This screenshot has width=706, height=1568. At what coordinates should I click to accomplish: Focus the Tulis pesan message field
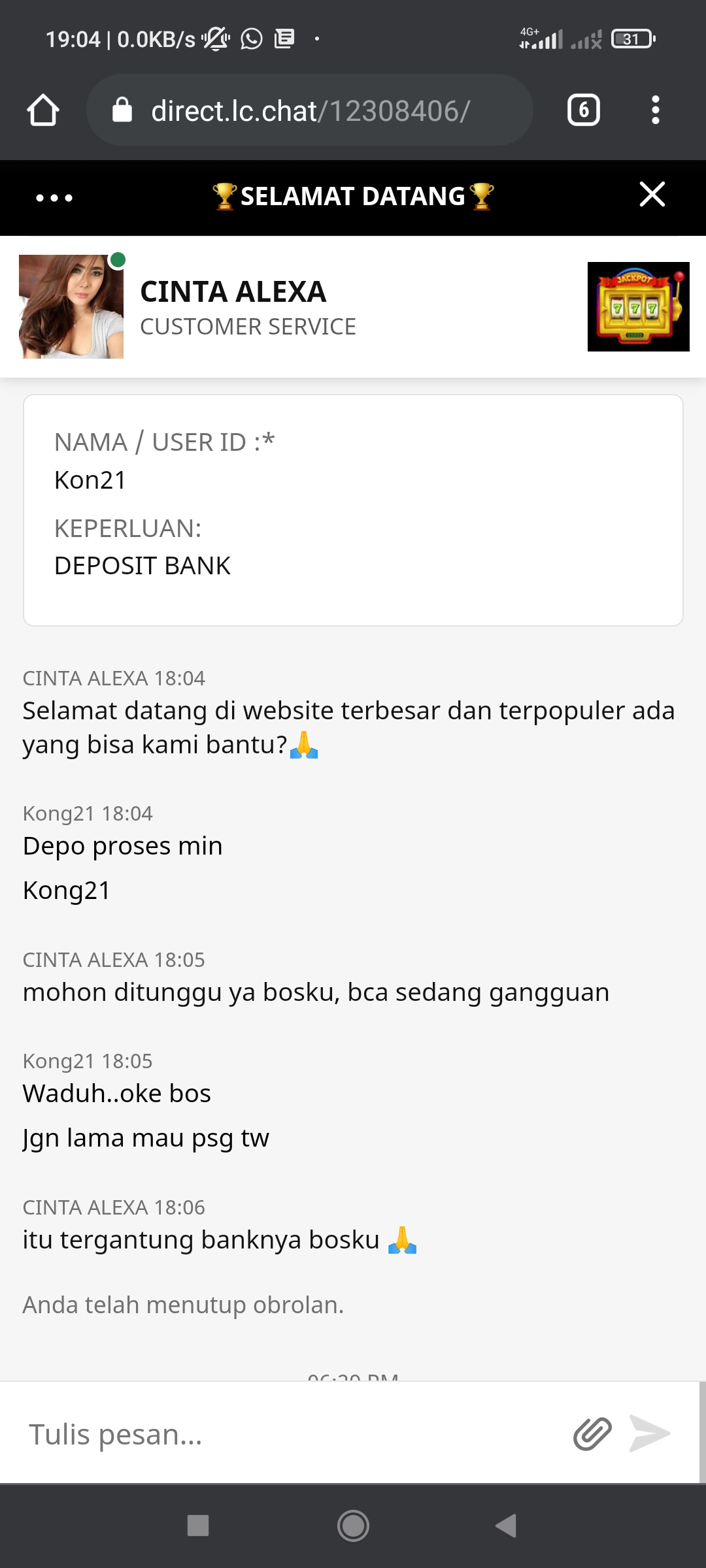288,1434
